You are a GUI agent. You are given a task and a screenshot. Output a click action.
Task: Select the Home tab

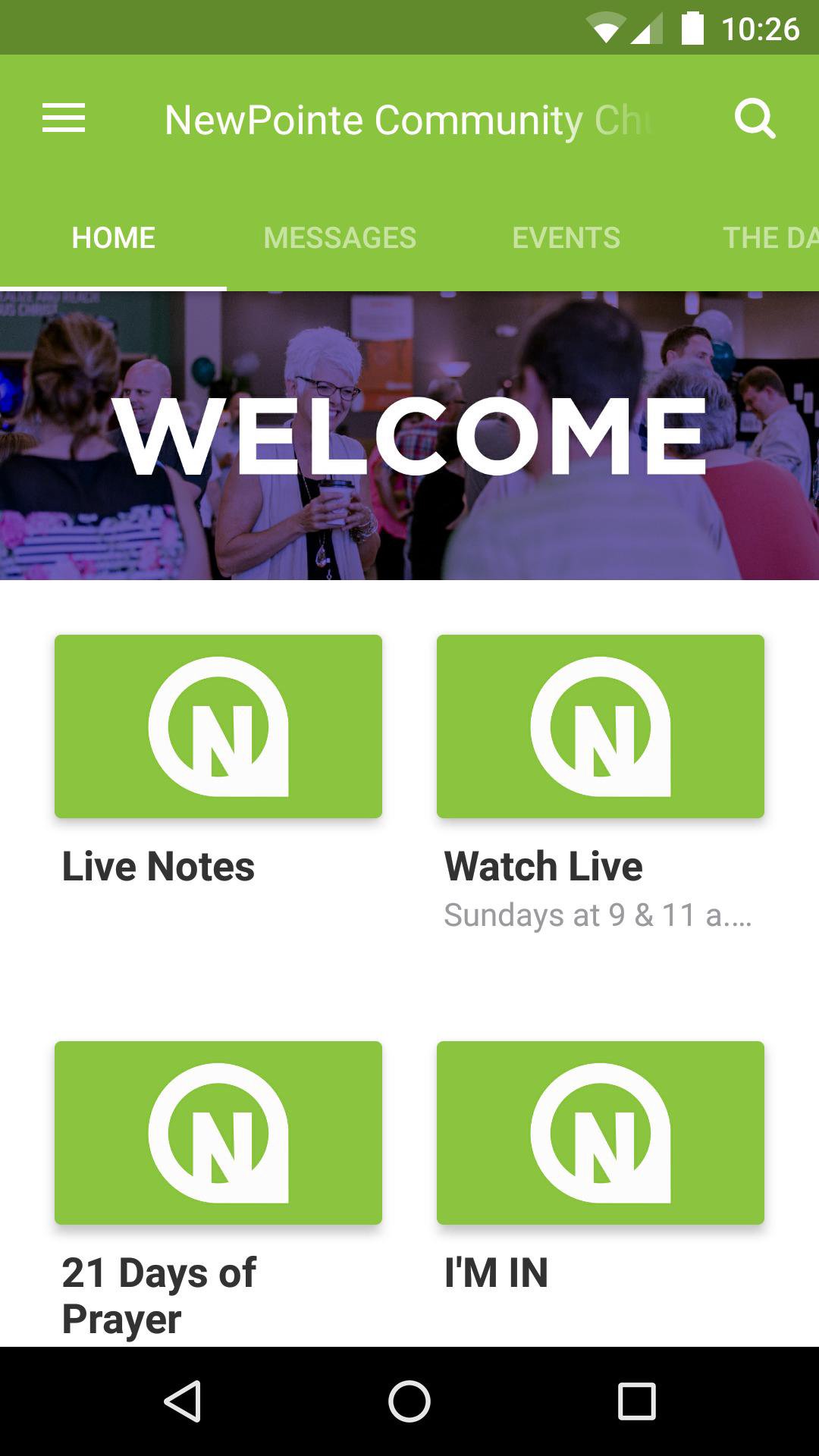click(113, 238)
